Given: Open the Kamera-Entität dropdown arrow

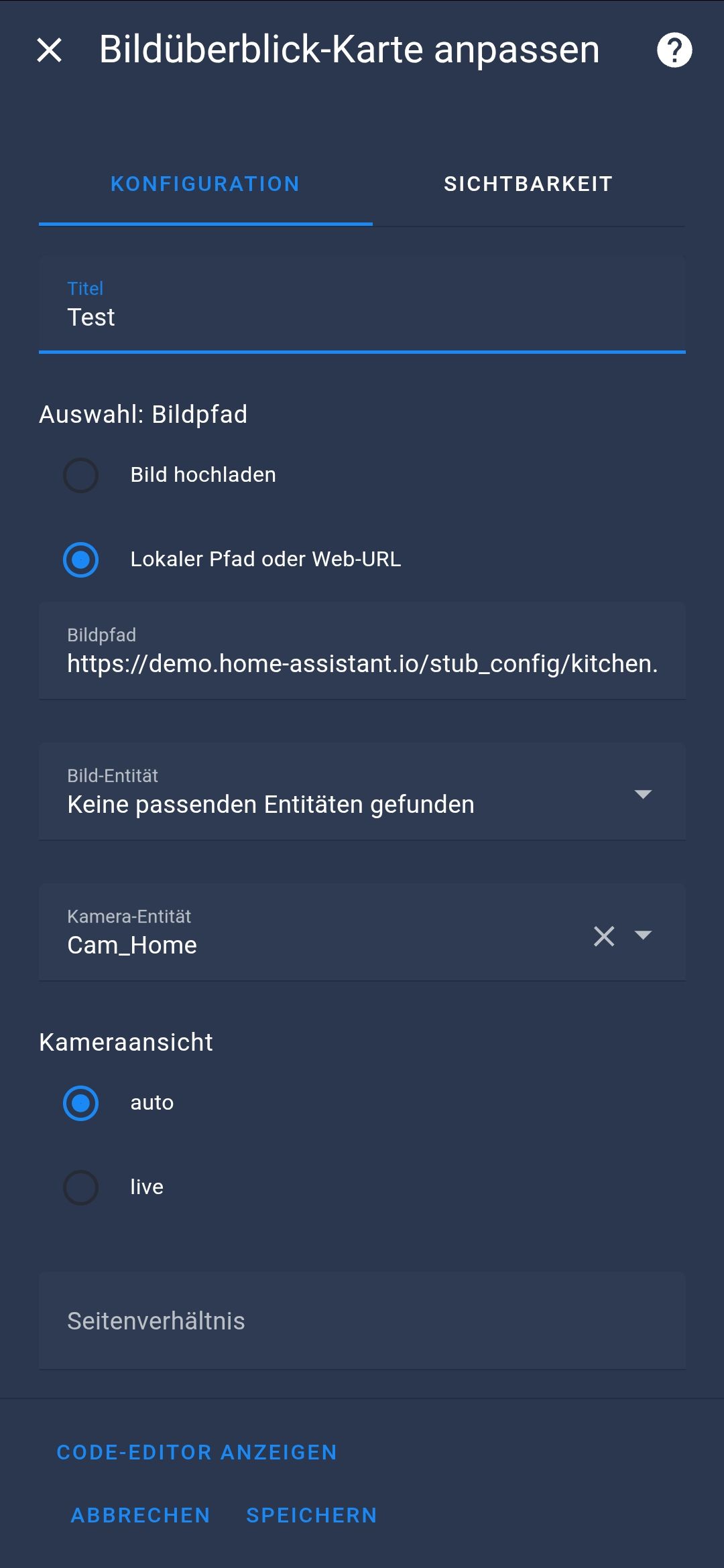Looking at the screenshot, I should tap(643, 935).
